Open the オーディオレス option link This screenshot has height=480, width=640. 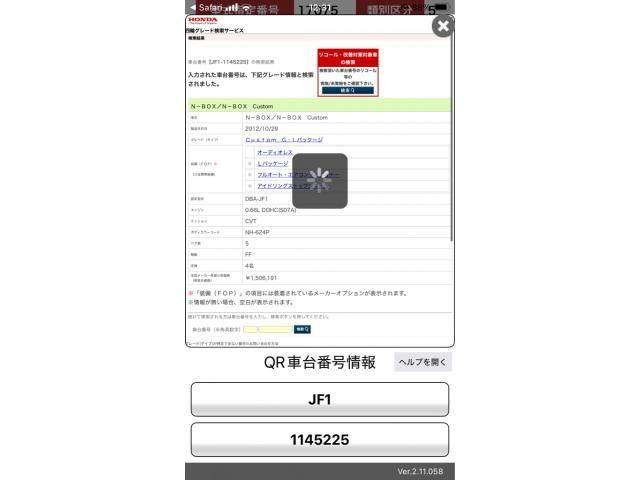click(x=275, y=152)
